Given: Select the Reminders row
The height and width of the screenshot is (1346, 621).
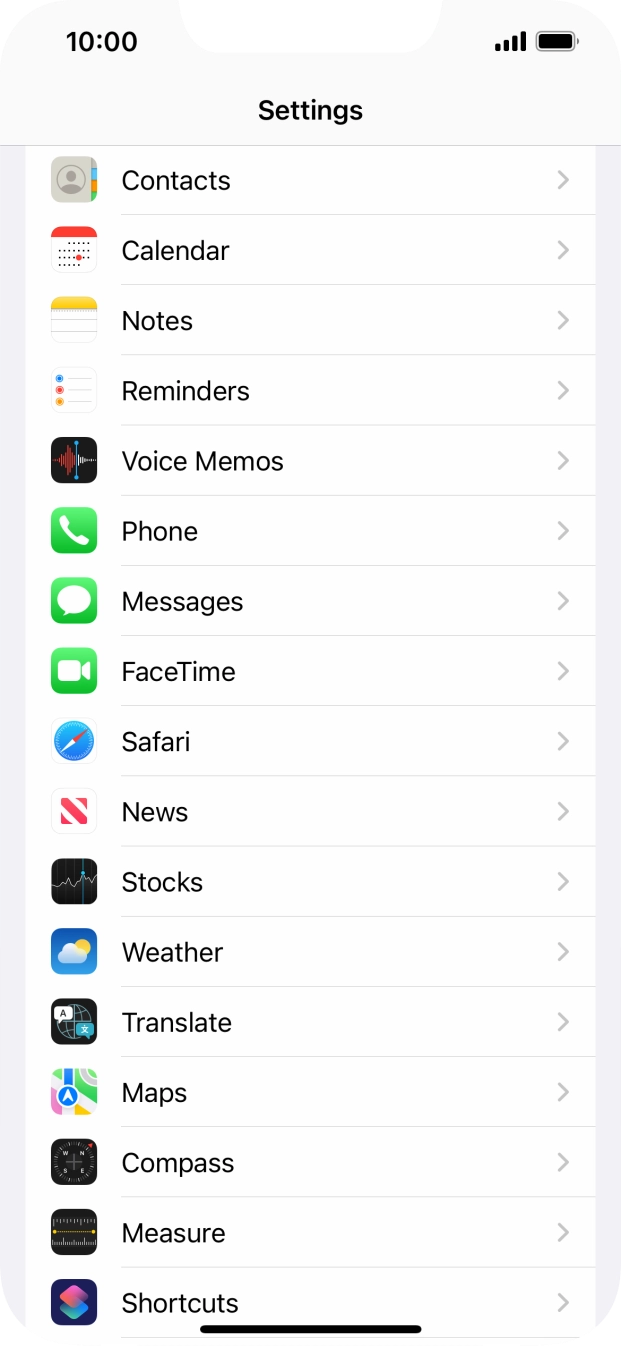Looking at the screenshot, I should 310,390.
